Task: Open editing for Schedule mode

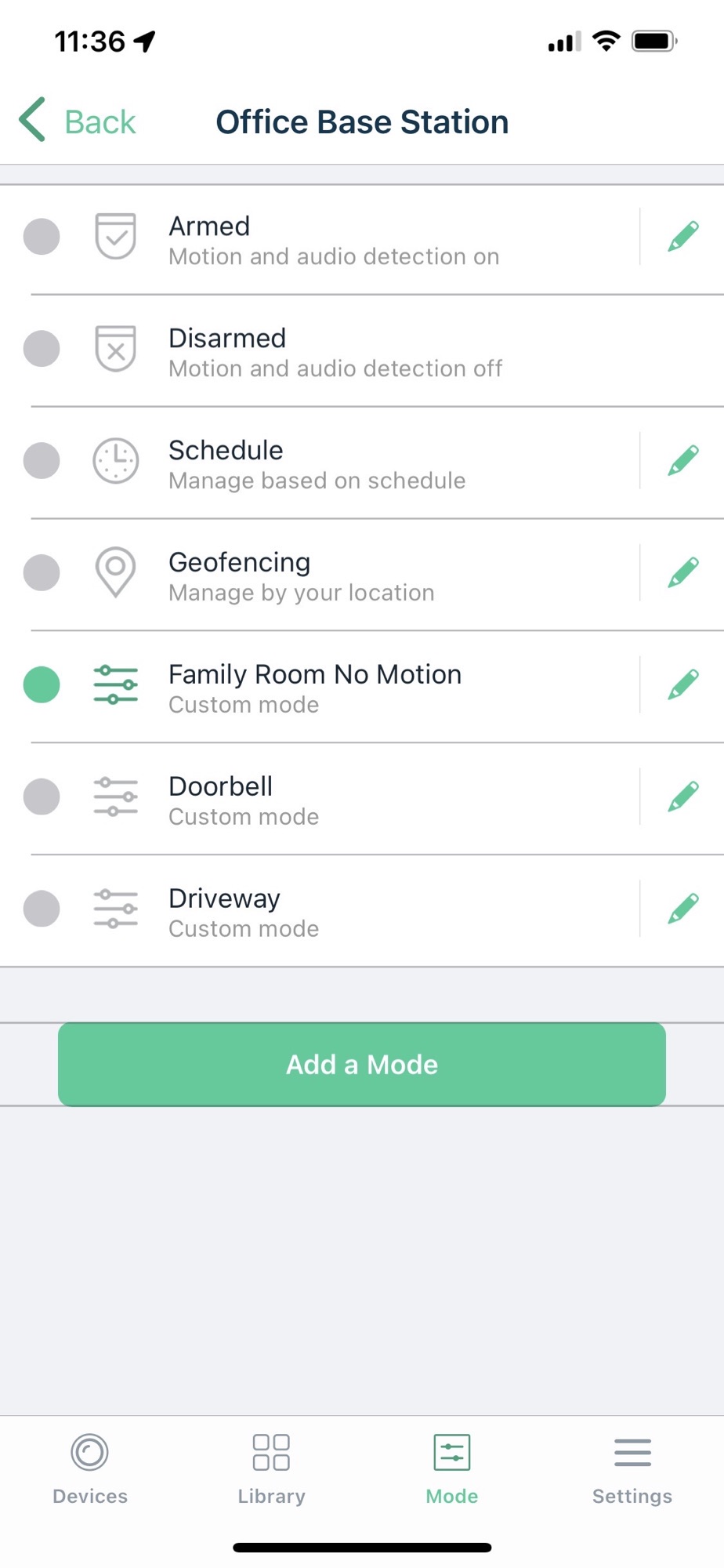Action: pos(682,460)
